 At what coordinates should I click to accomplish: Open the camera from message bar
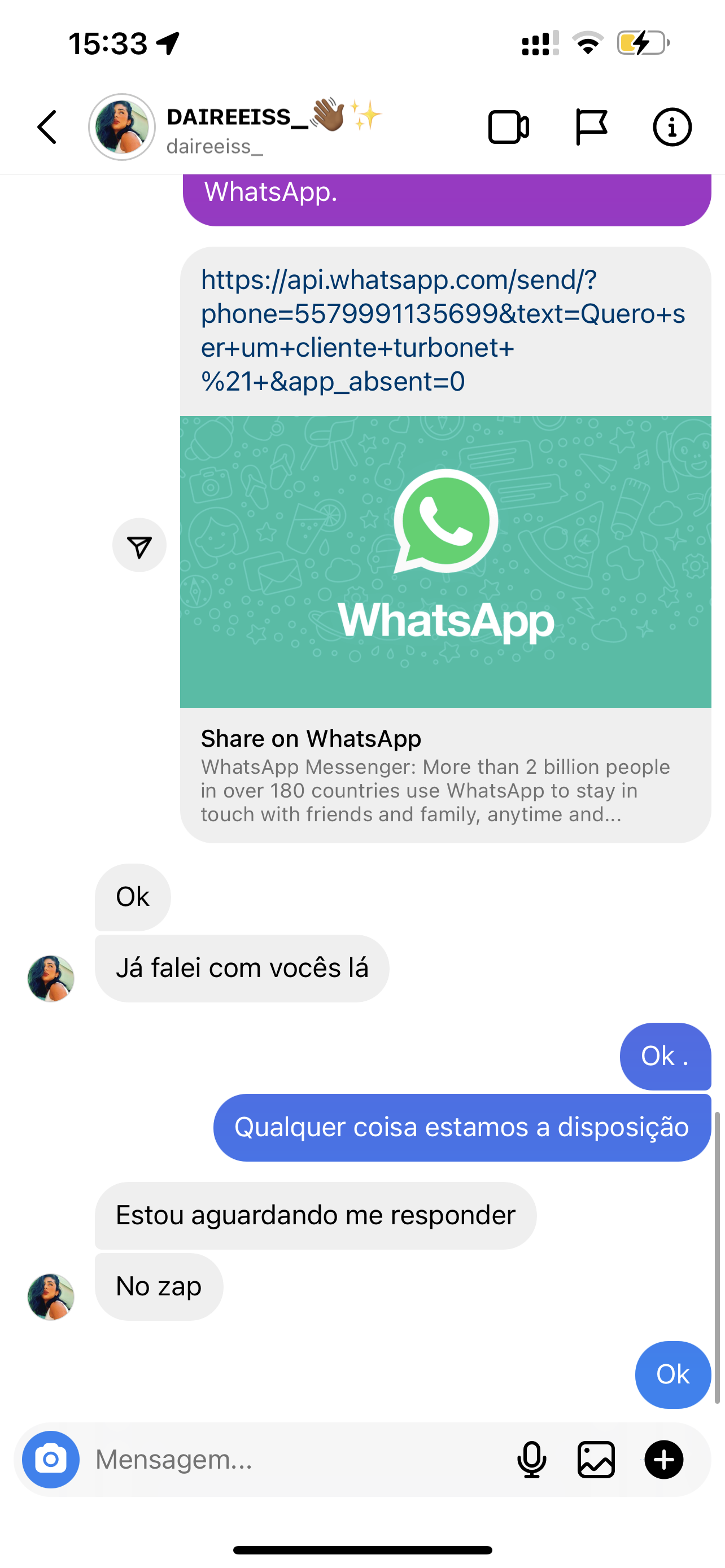pyautogui.click(x=51, y=1459)
